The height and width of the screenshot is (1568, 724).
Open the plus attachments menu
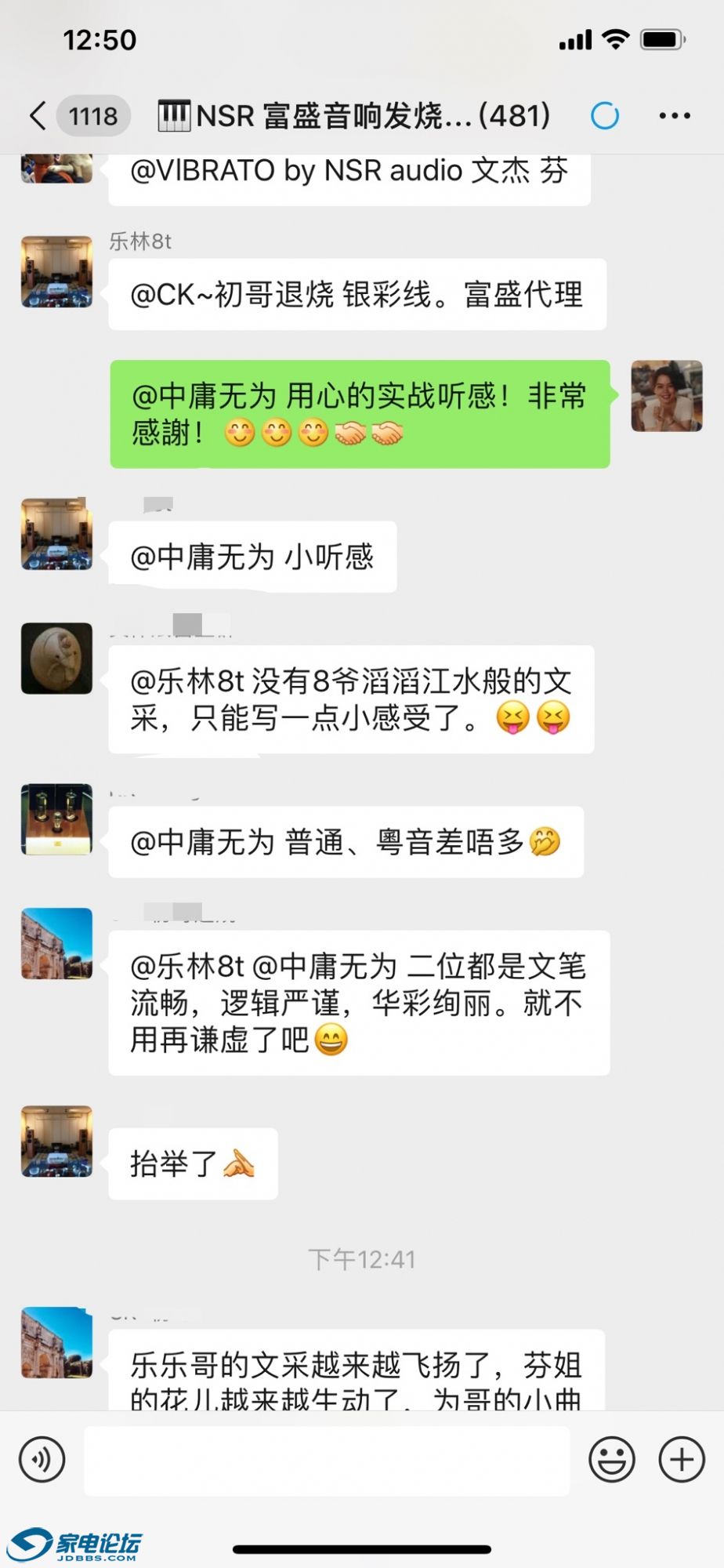coord(681,1460)
